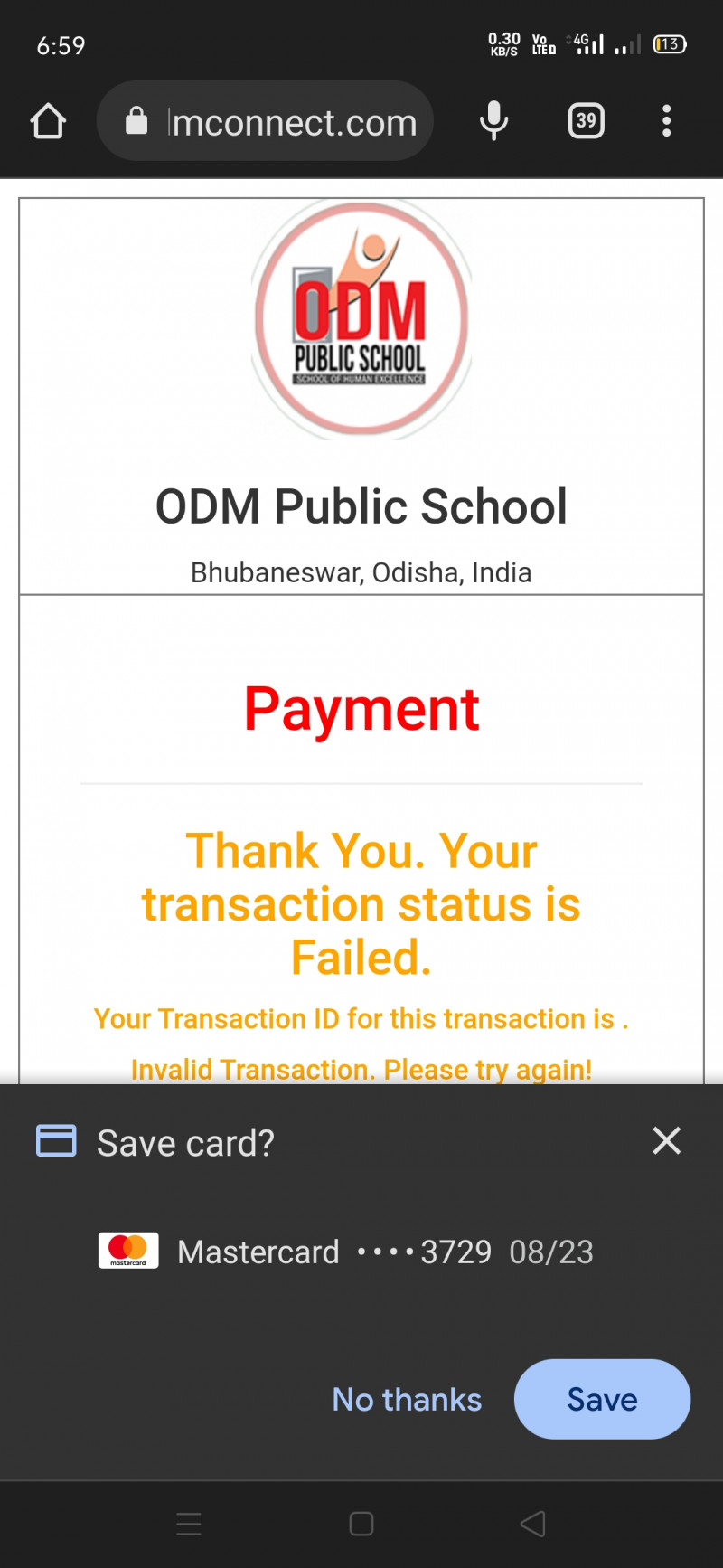Start voice search with the microphone
723x1568 pixels.
[x=493, y=121]
